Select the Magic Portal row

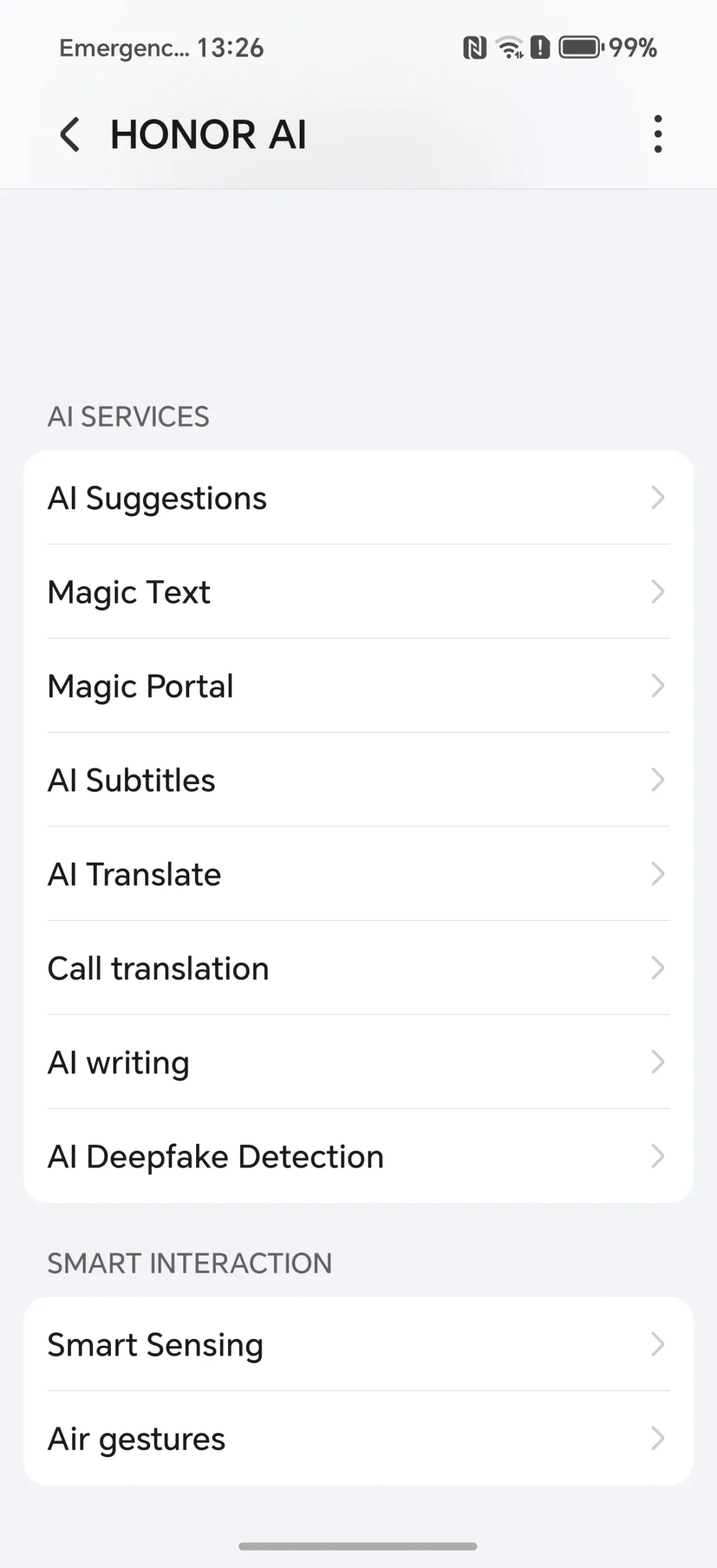pos(358,685)
